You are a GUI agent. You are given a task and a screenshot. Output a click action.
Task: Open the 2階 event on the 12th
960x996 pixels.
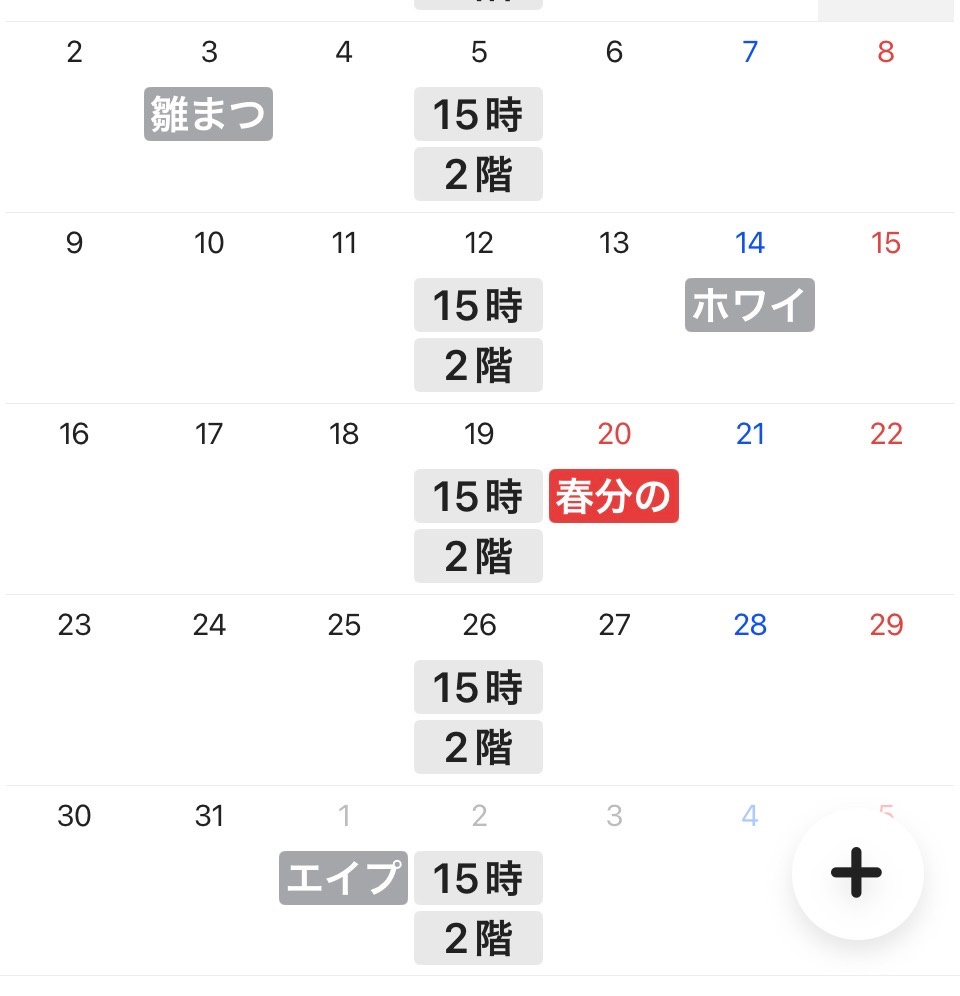(478, 365)
